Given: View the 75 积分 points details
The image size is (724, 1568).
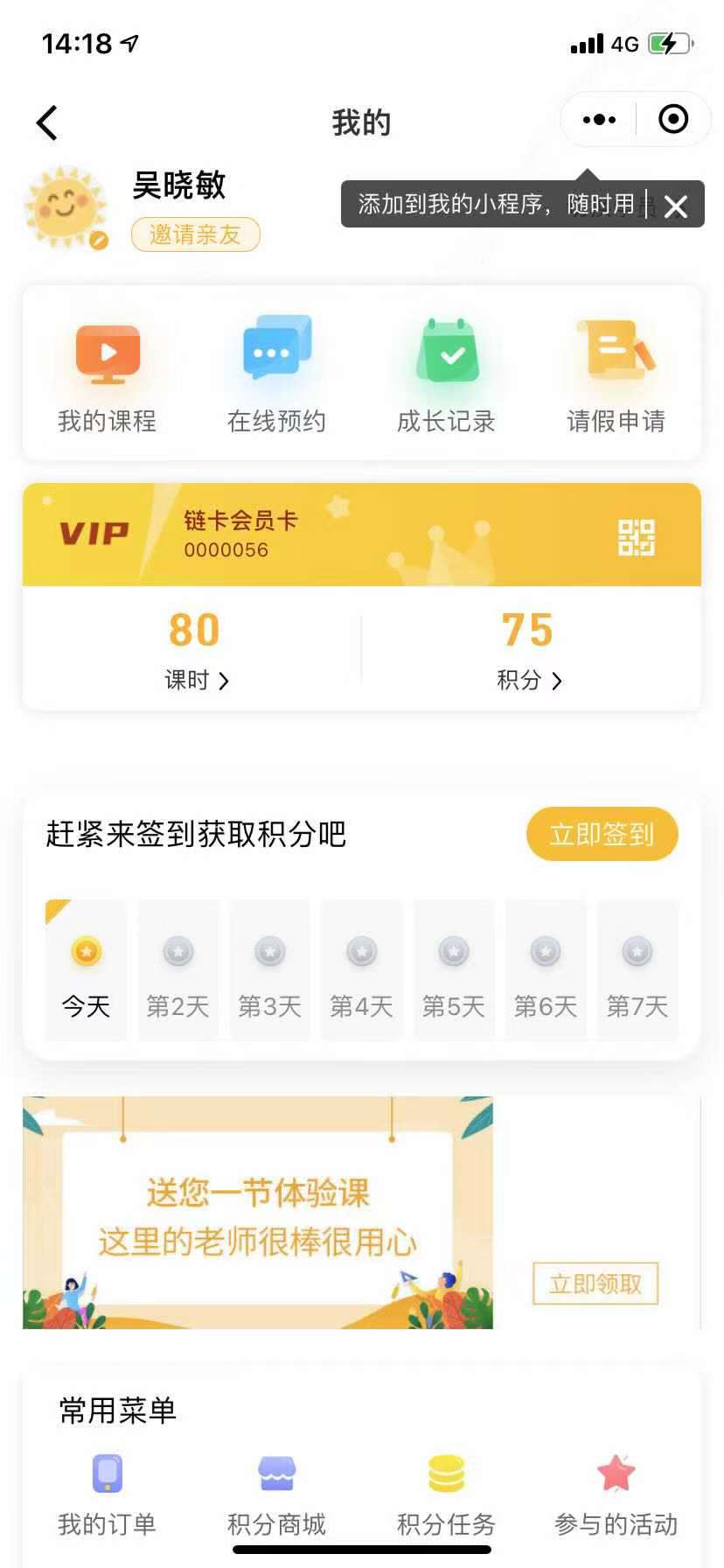Looking at the screenshot, I should pos(528,649).
